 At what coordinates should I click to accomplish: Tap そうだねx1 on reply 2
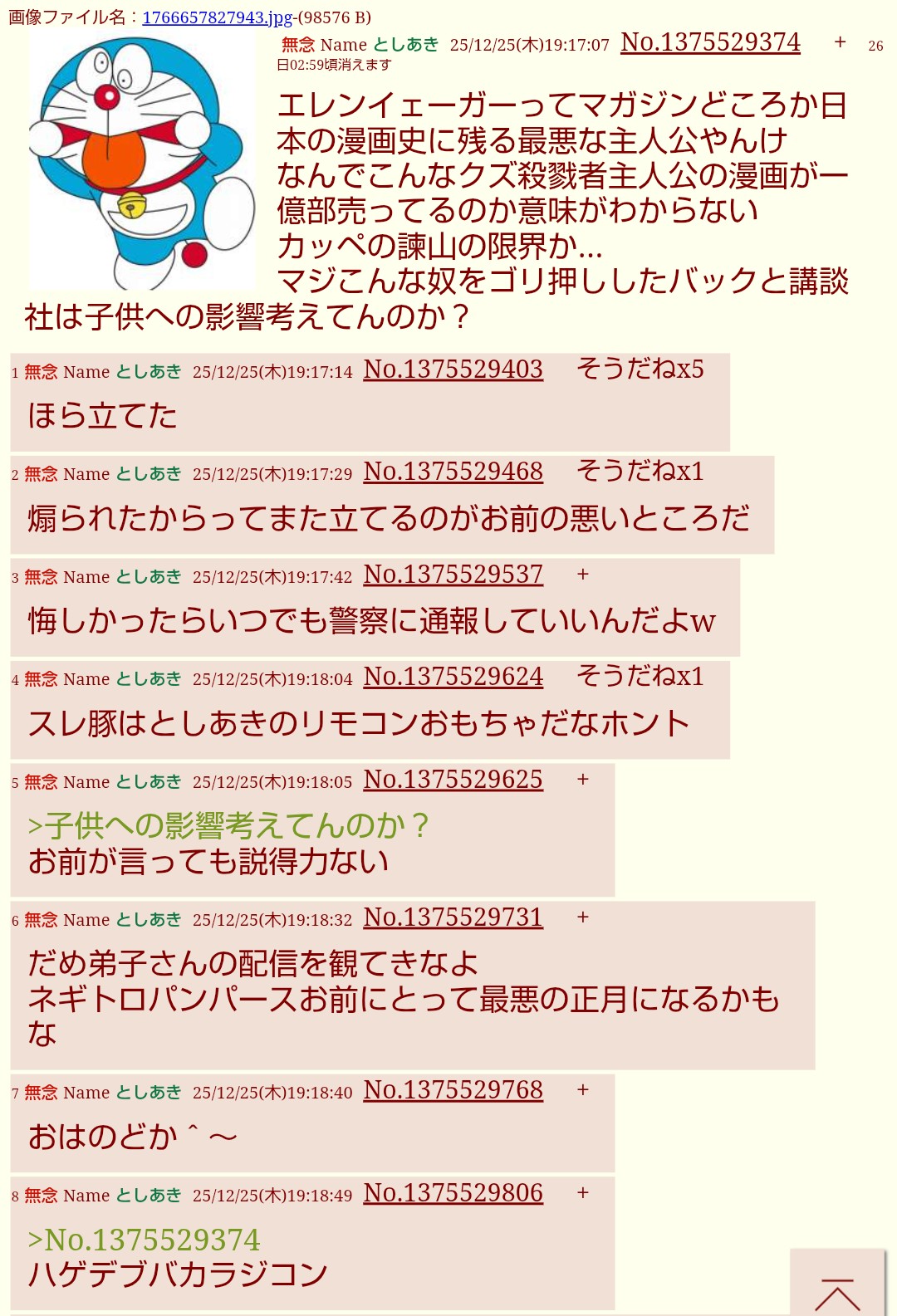(640, 471)
